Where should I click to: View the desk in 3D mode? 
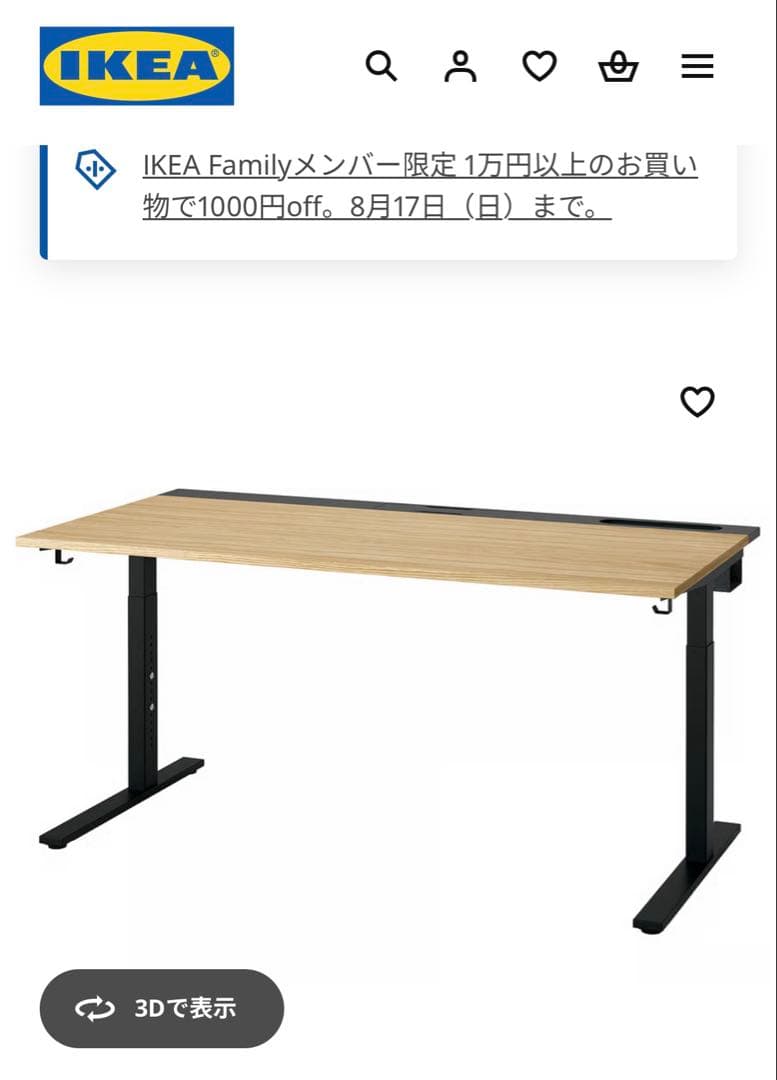(162, 1009)
